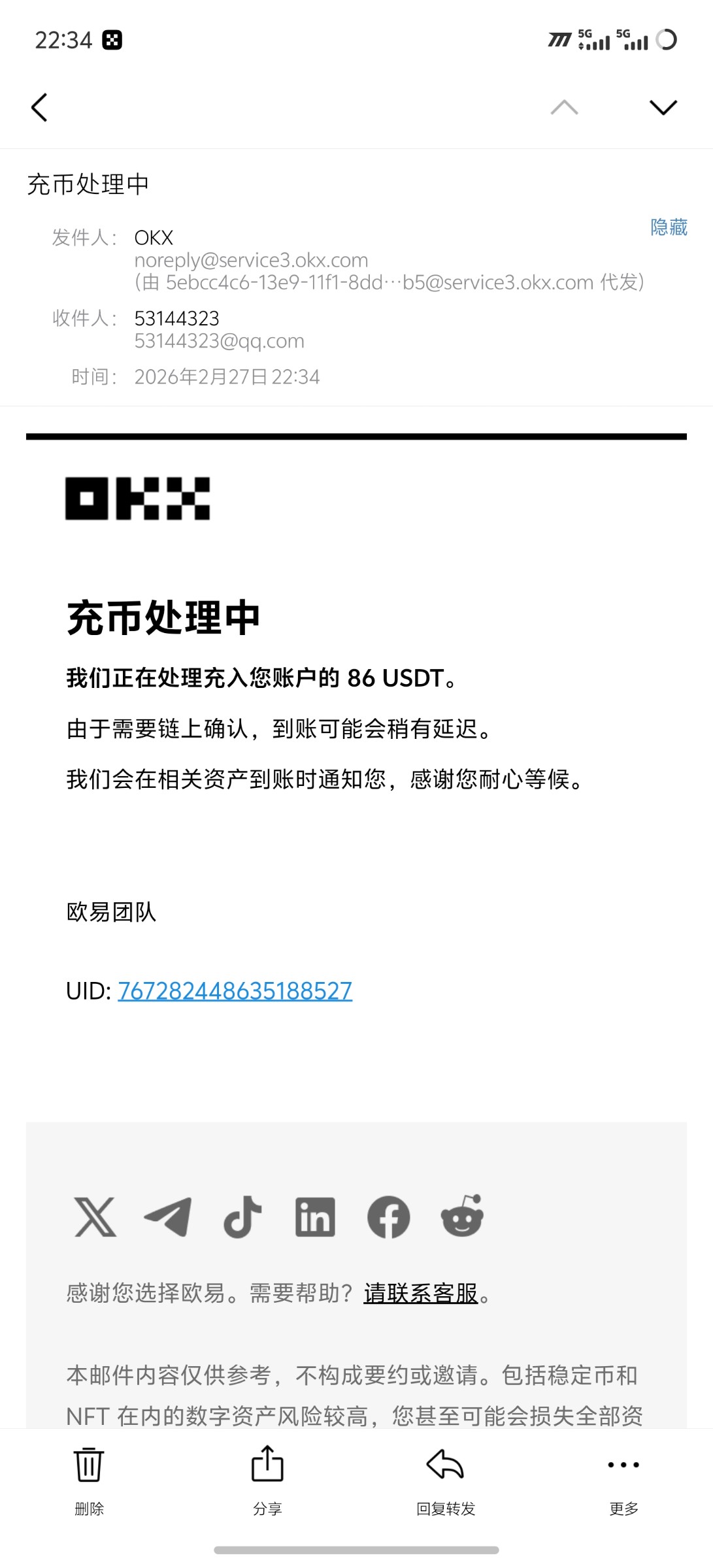
Task: Tap the sender address noreply@service3.okx.com
Action: pos(251,260)
